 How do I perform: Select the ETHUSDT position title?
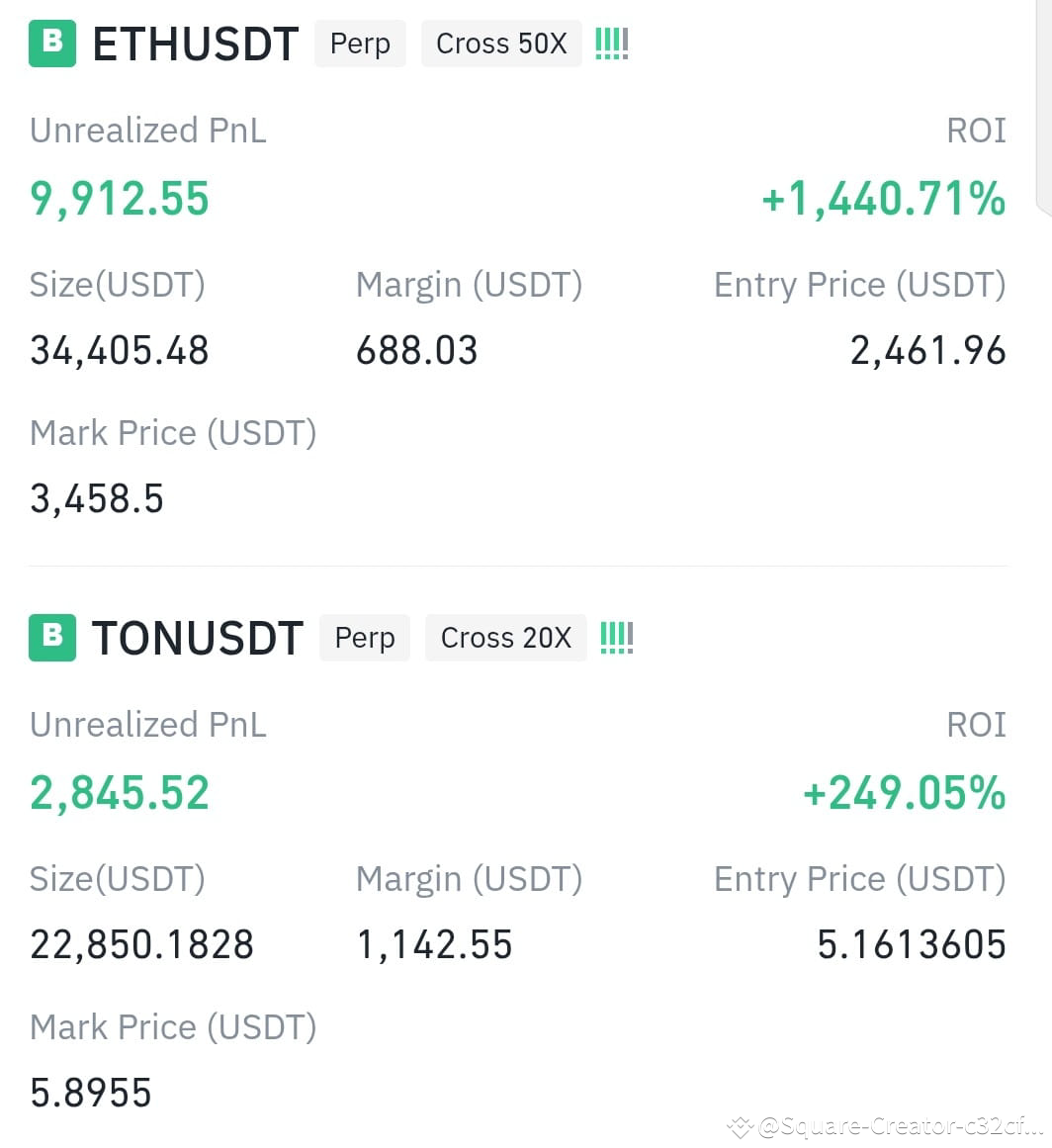point(195,44)
